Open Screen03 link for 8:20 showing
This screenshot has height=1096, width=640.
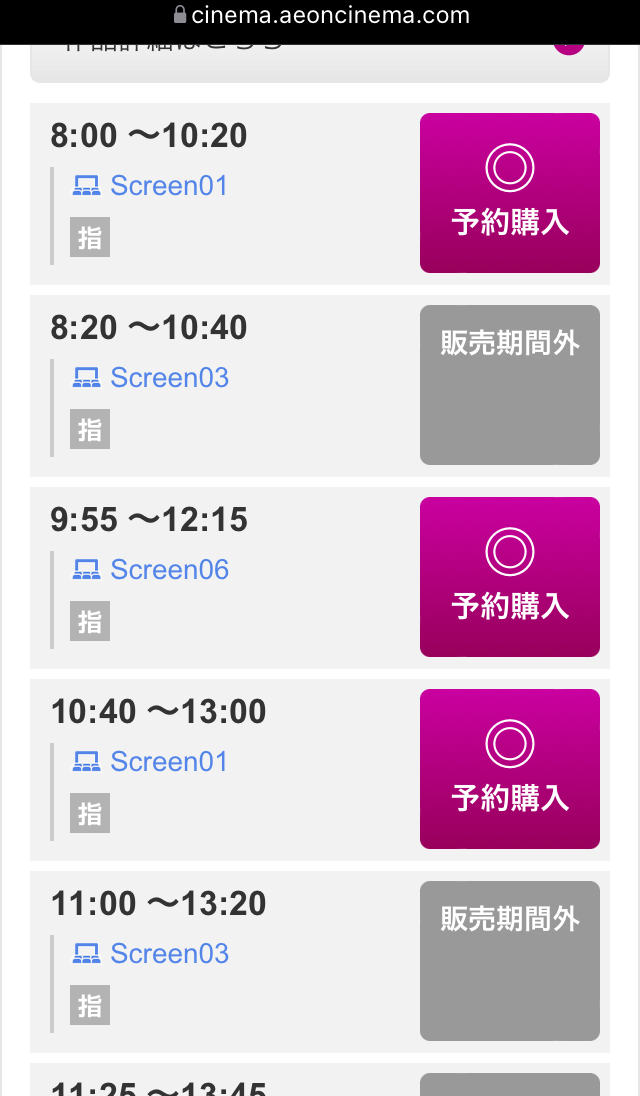[150, 377]
